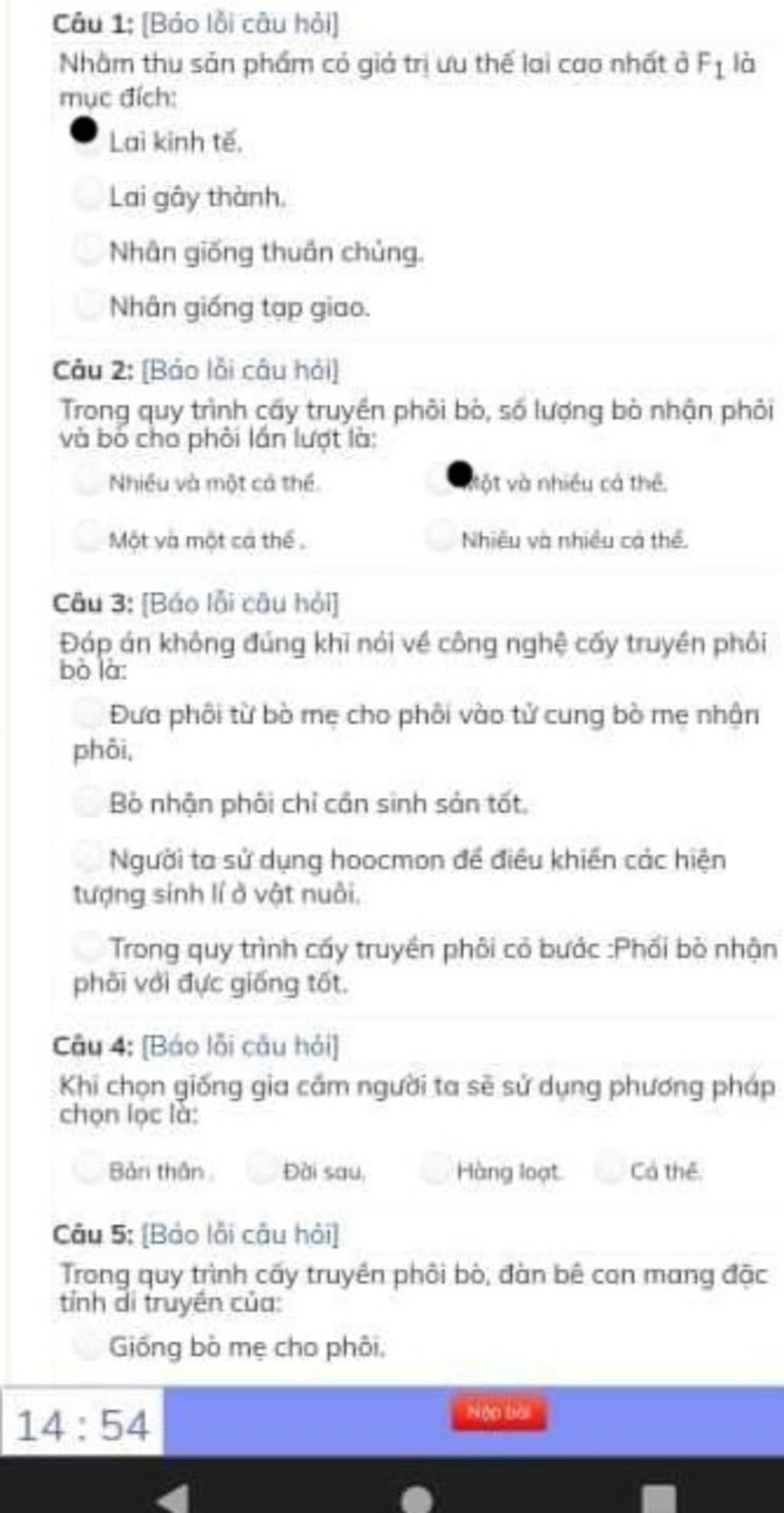Choose Giống bò mẹ cho phôi
The image size is (784, 1513).
point(88,1346)
